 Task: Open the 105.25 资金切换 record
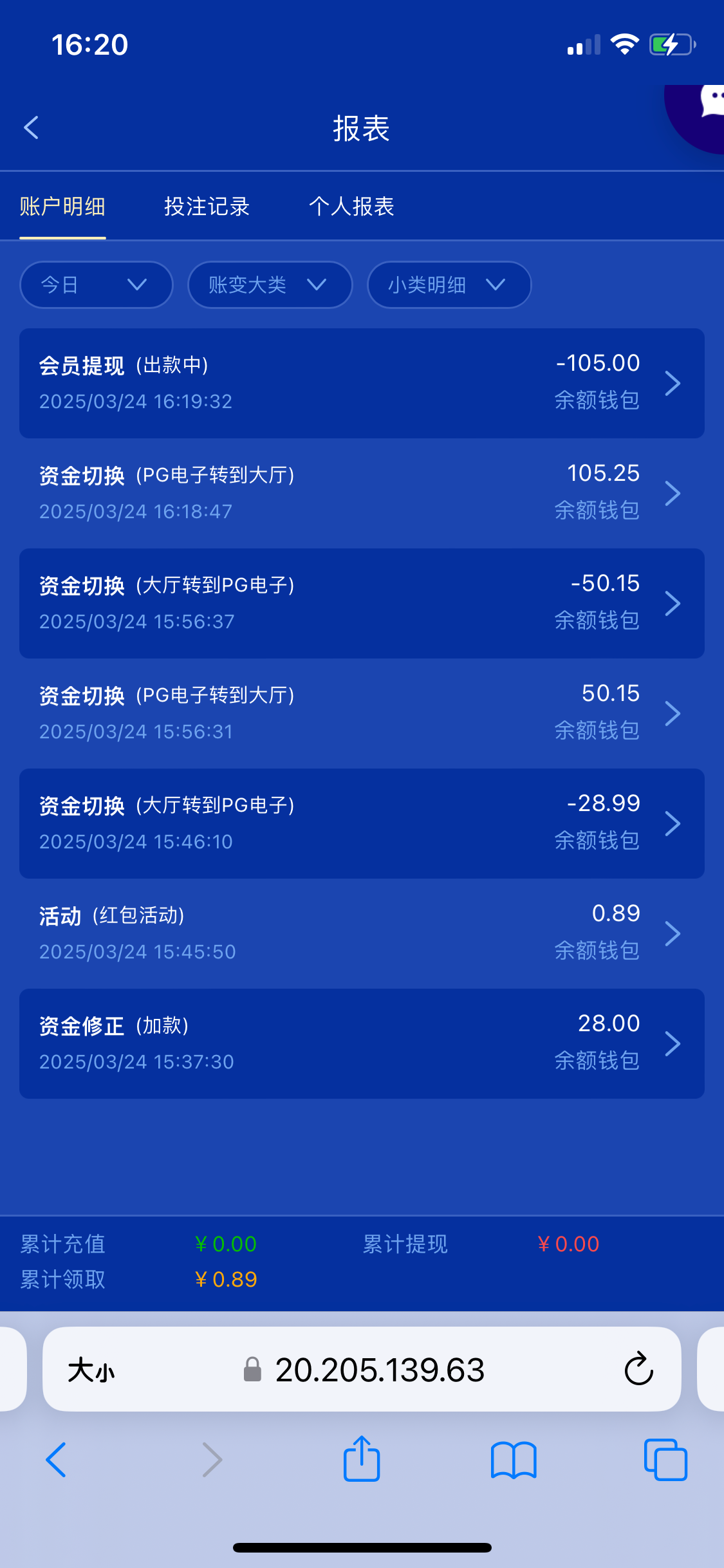[x=362, y=493]
